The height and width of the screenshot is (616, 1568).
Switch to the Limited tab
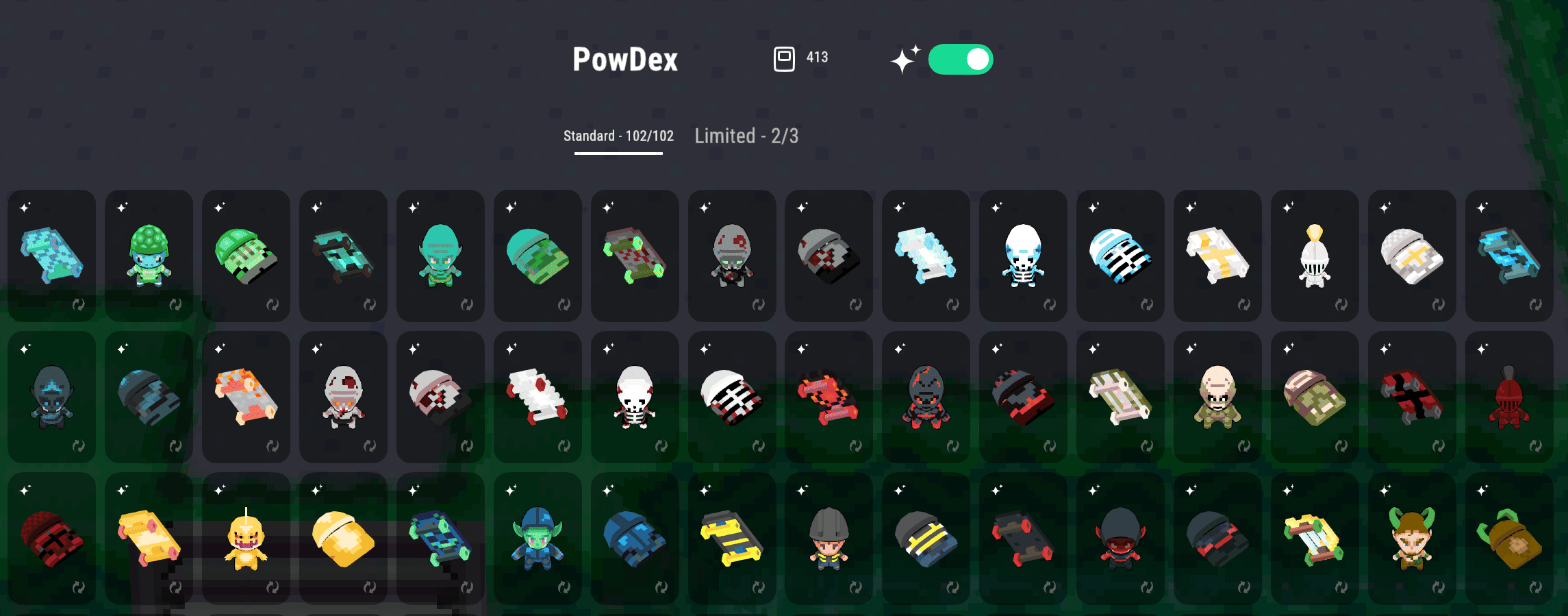(x=746, y=136)
